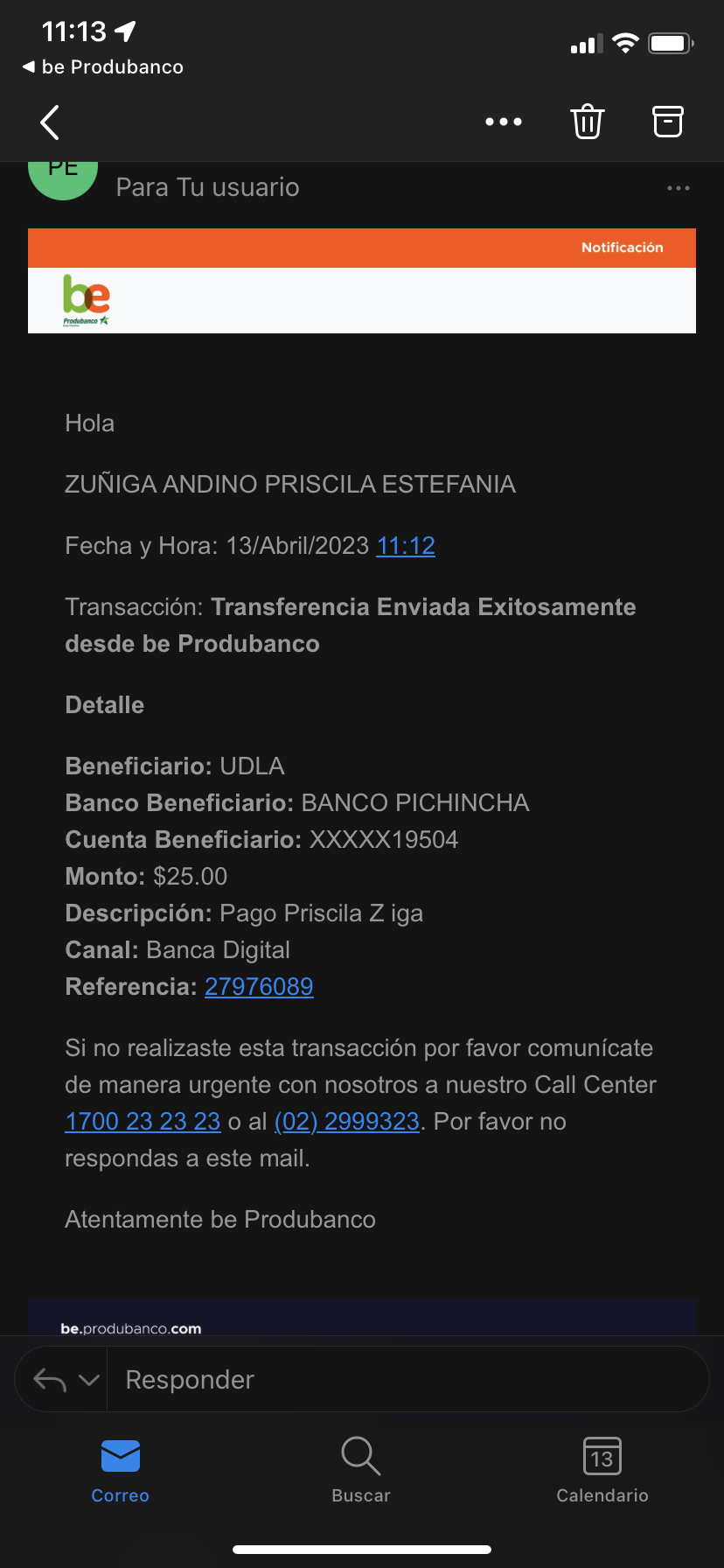Go back to the inbox
The height and width of the screenshot is (1568, 724).
[x=51, y=122]
